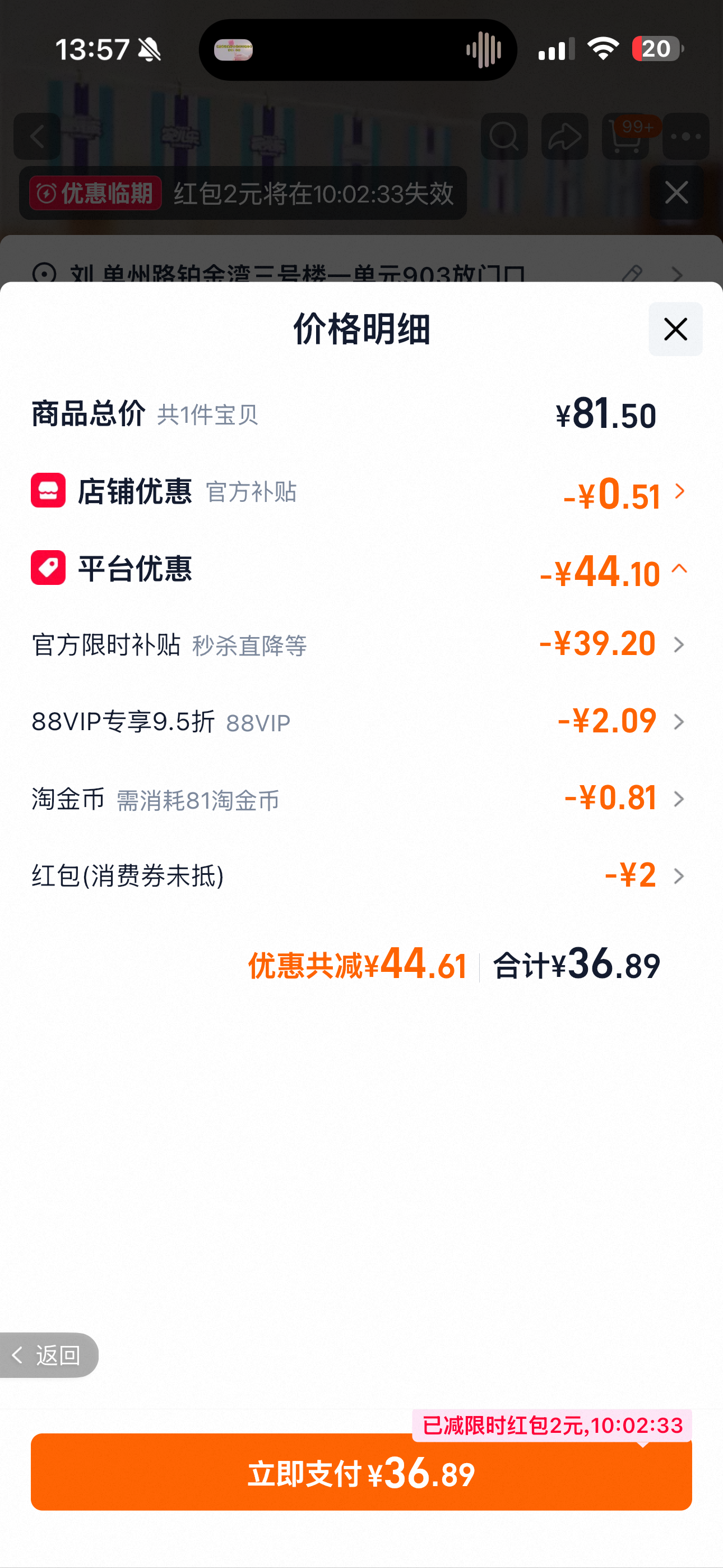Close the 价格明细 price detail sheet

click(675, 329)
